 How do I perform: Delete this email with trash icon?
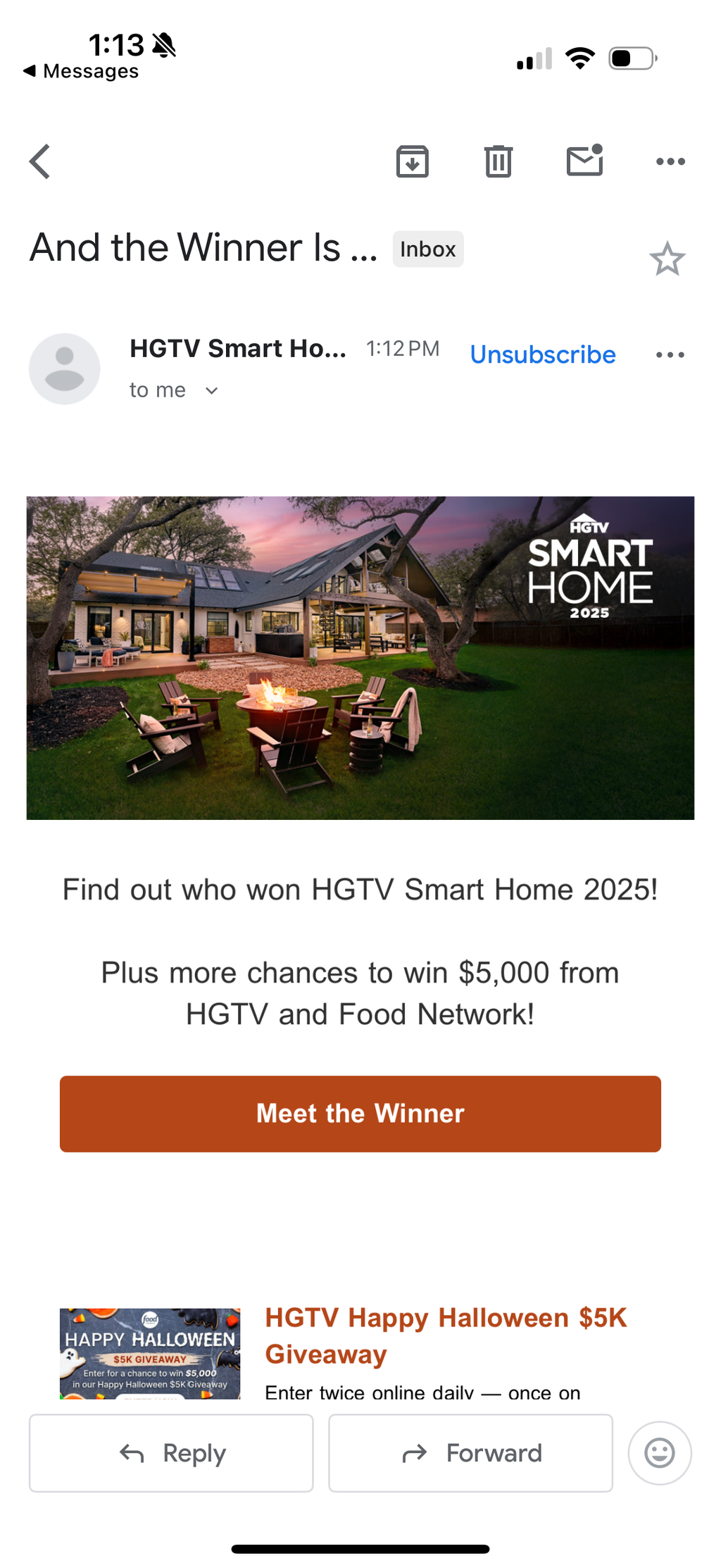coord(498,162)
